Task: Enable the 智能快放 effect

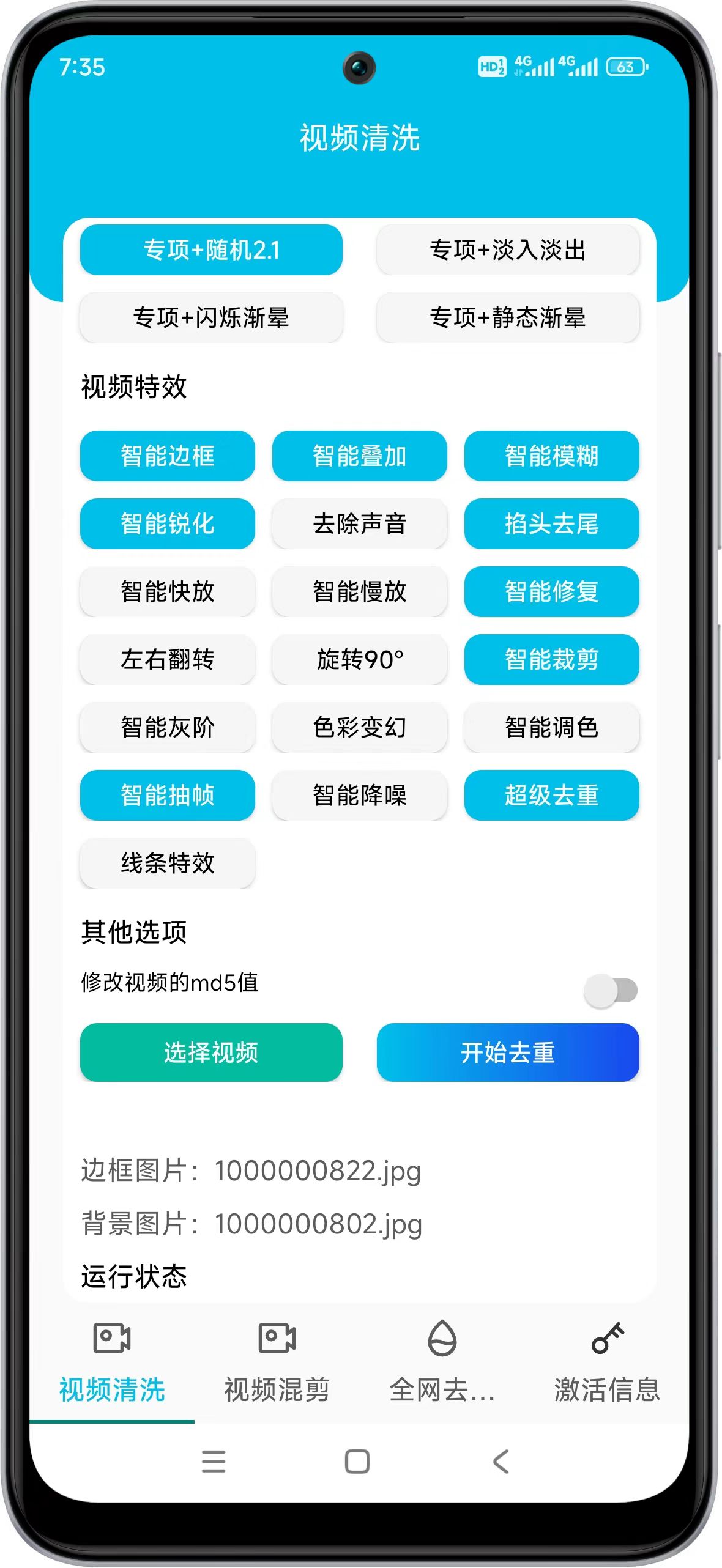Action: coord(167,591)
